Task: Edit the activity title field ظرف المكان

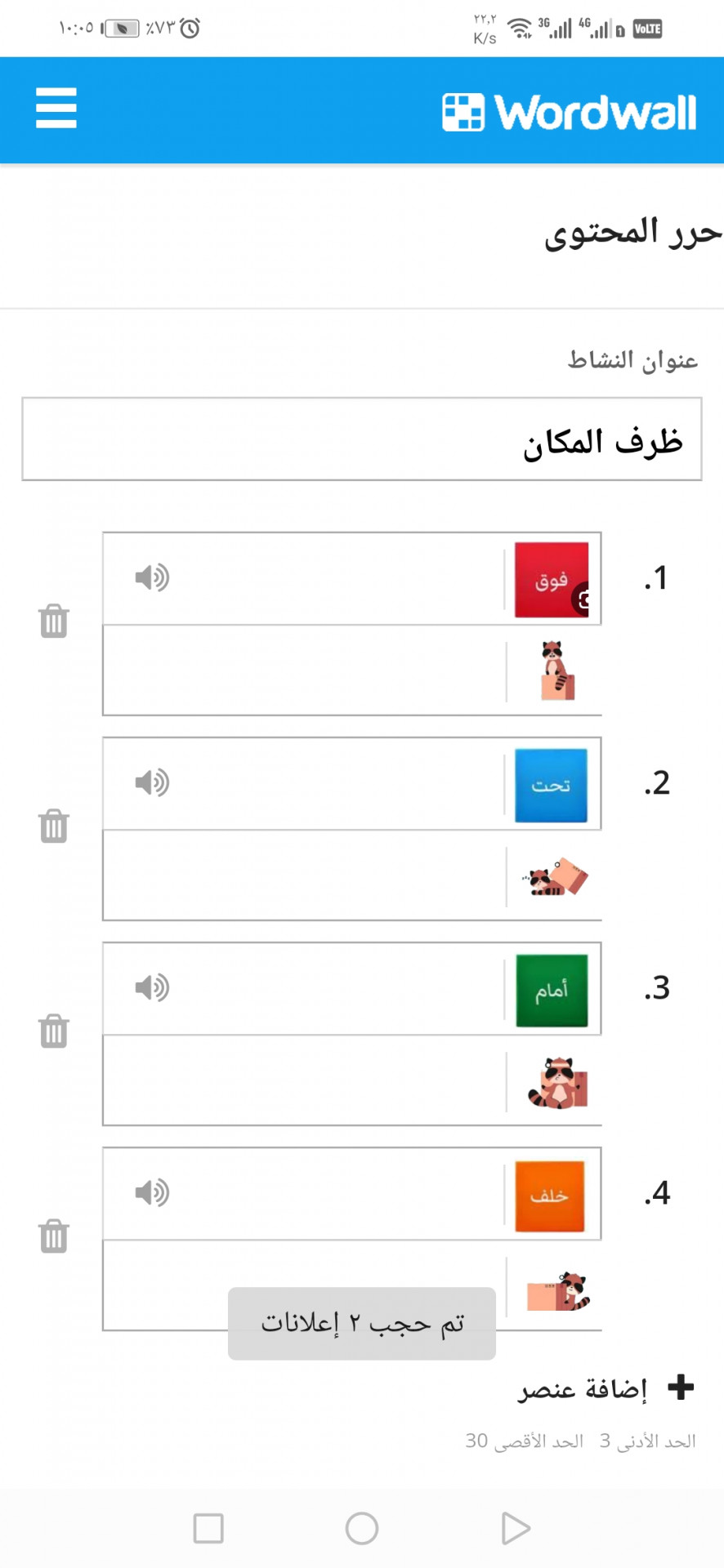Action: (x=362, y=439)
